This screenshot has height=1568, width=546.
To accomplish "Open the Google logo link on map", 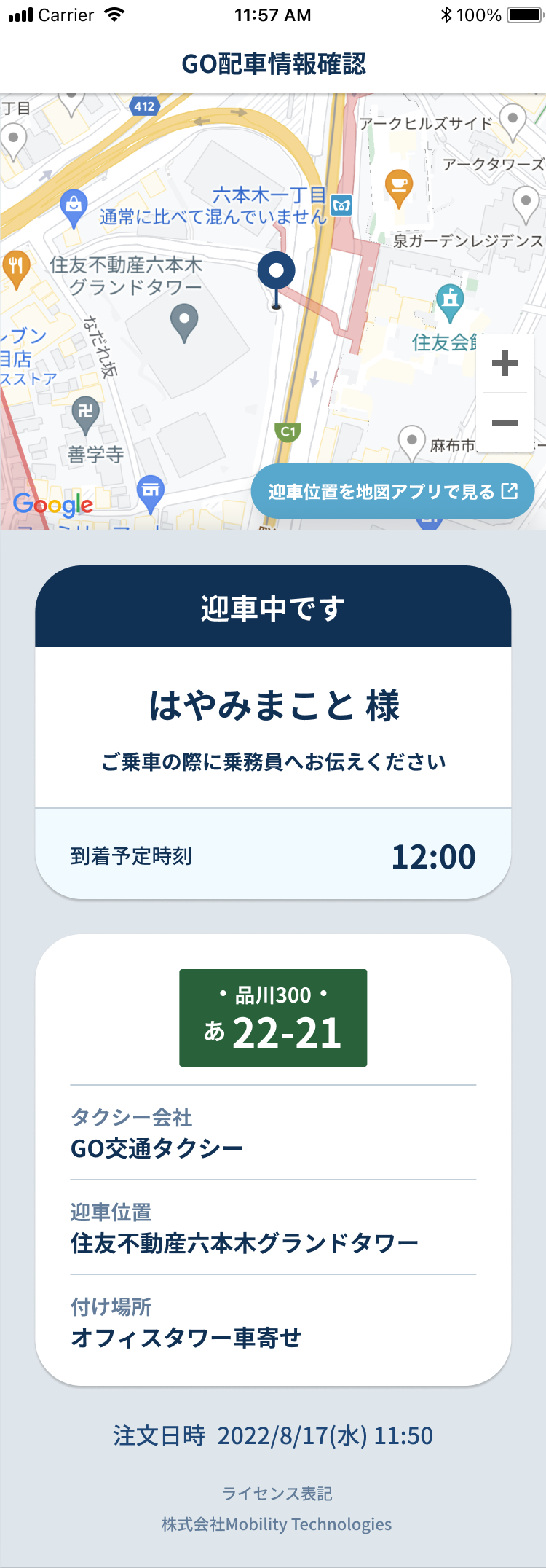I will (53, 504).
